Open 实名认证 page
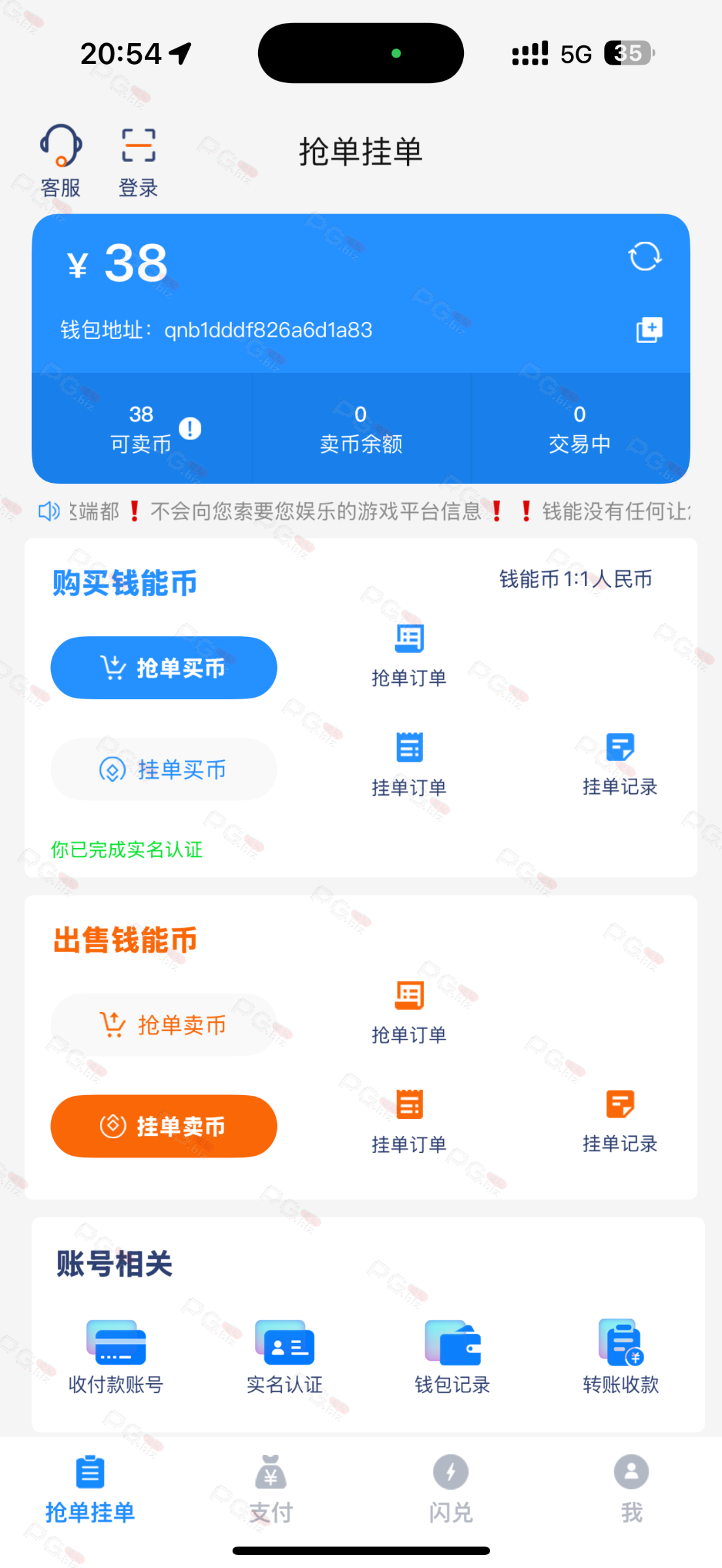This screenshot has height=1568, width=722. click(284, 1356)
